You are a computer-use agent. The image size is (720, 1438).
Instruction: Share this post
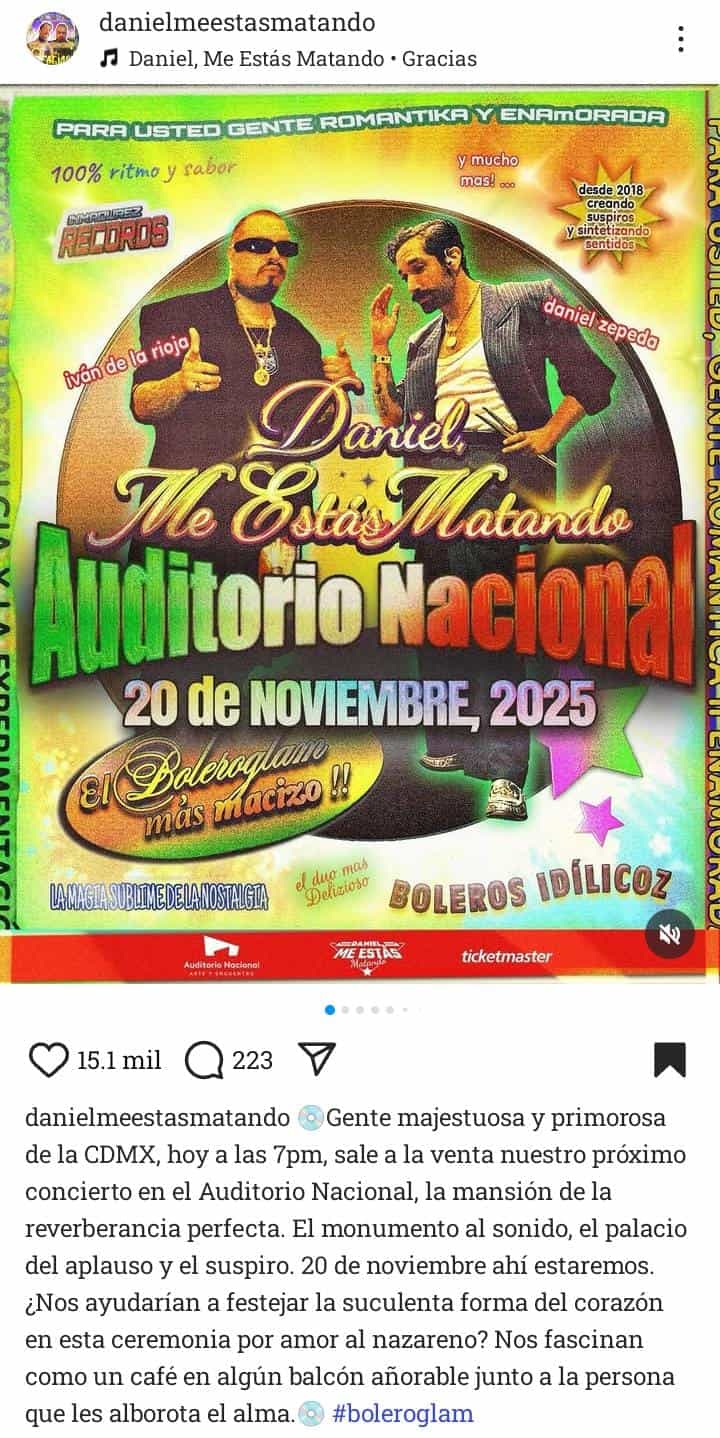(x=316, y=1060)
